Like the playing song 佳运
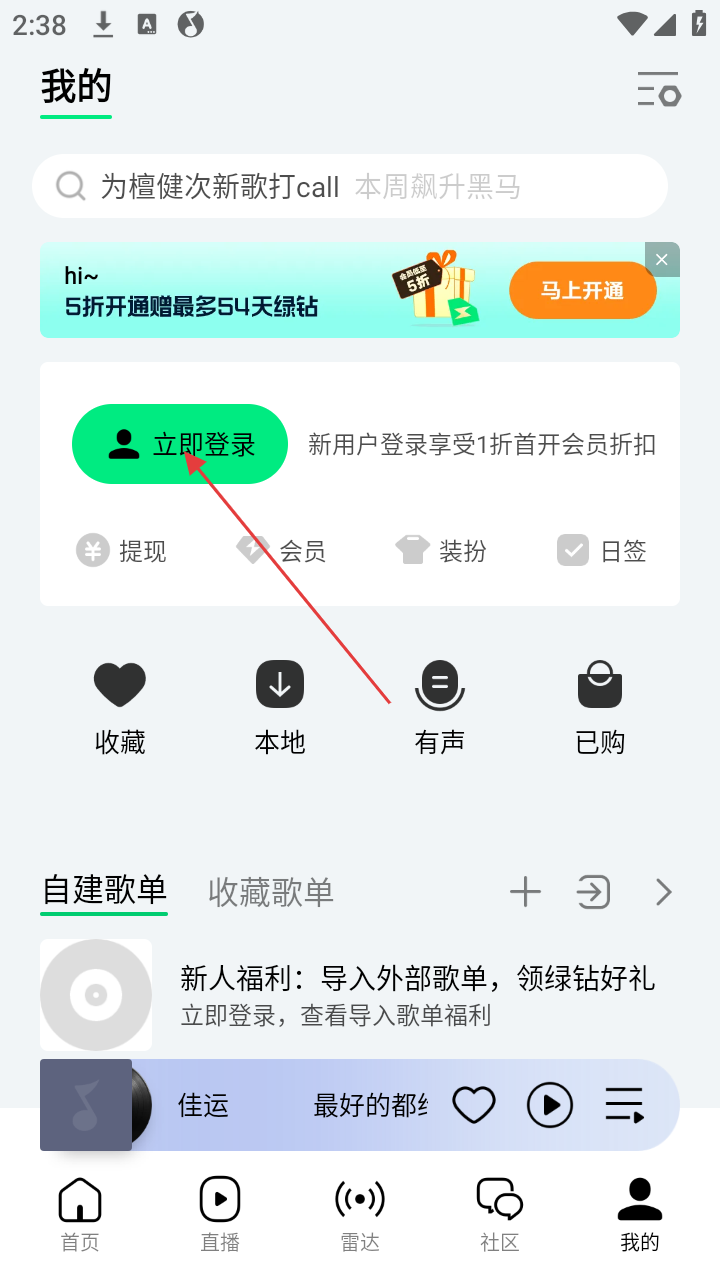720x1280 pixels. [x=474, y=1105]
